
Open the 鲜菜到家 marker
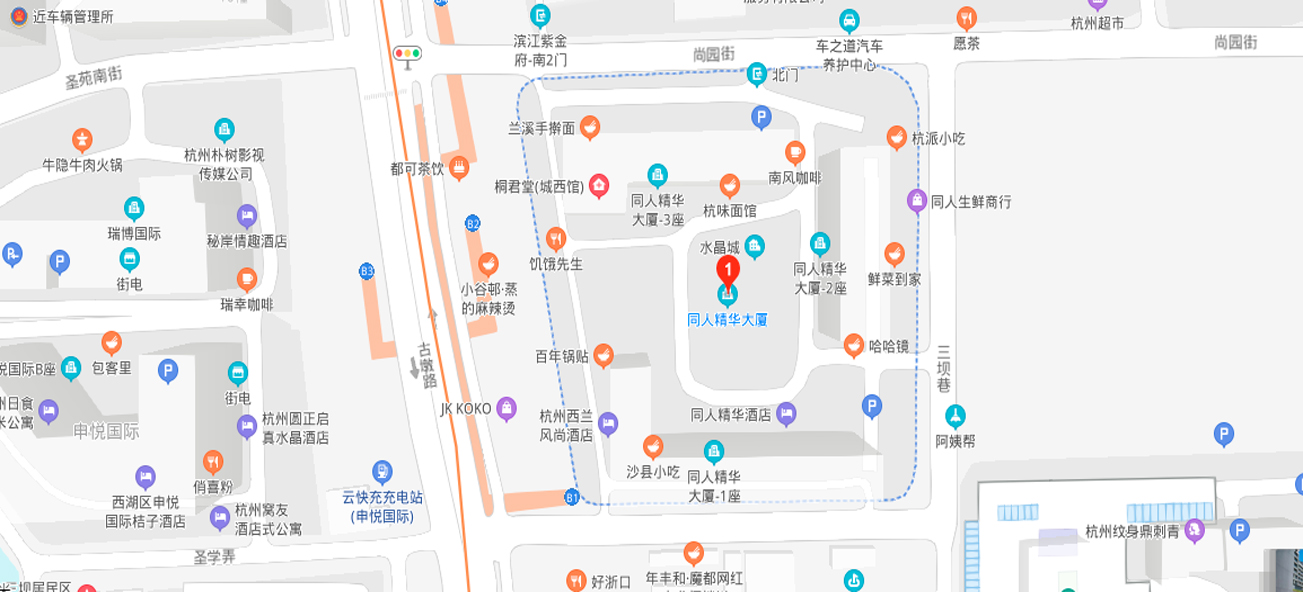click(895, 255)
